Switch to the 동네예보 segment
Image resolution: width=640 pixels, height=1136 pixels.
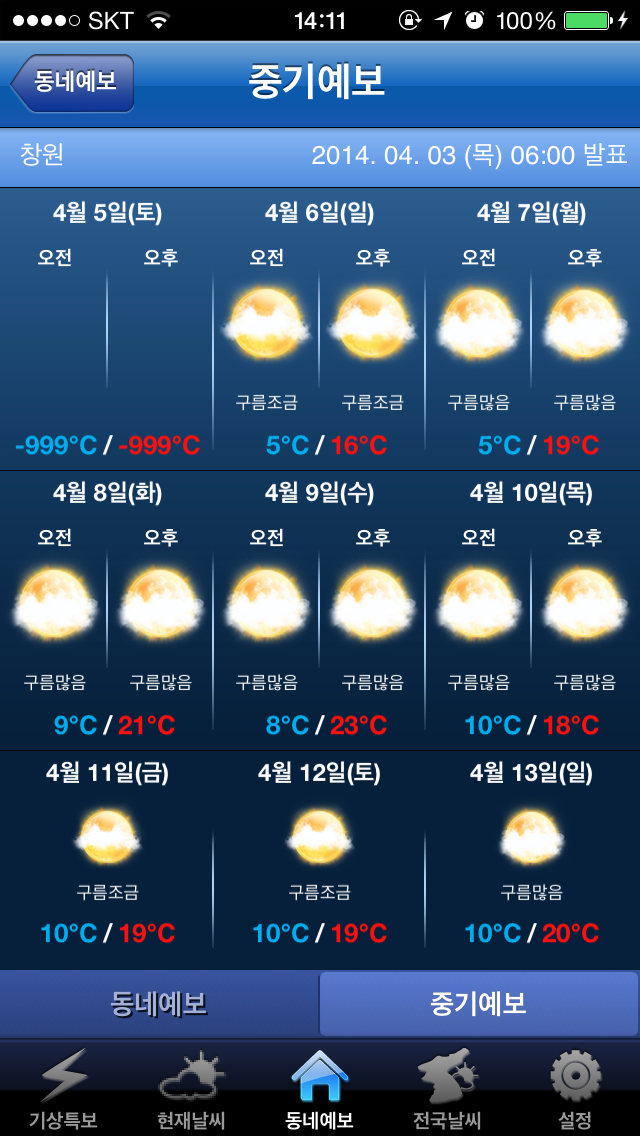tap(160, 1003)
